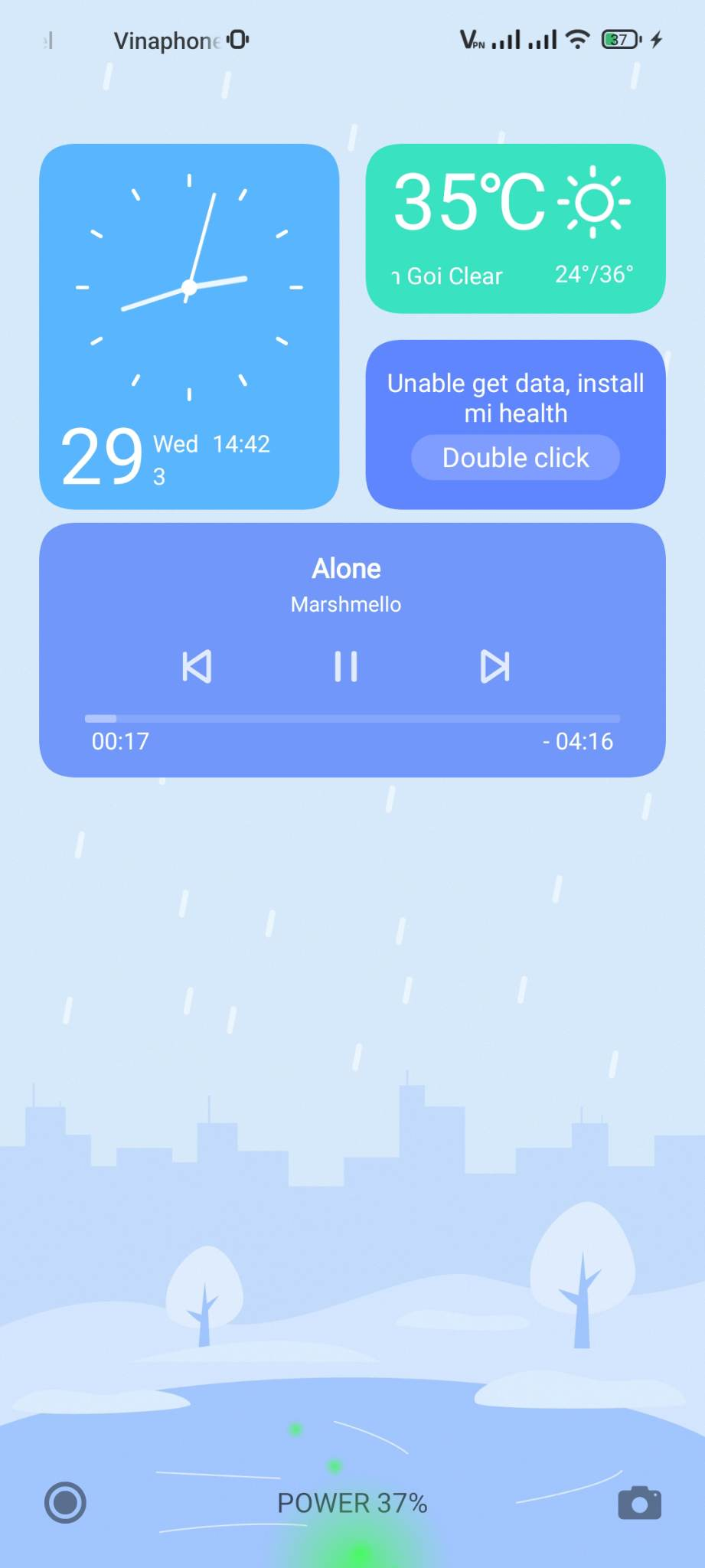The height and width of the screenshot is (1568, 705).
Task: Tap the song title Alone
Action: coord(346,568)
